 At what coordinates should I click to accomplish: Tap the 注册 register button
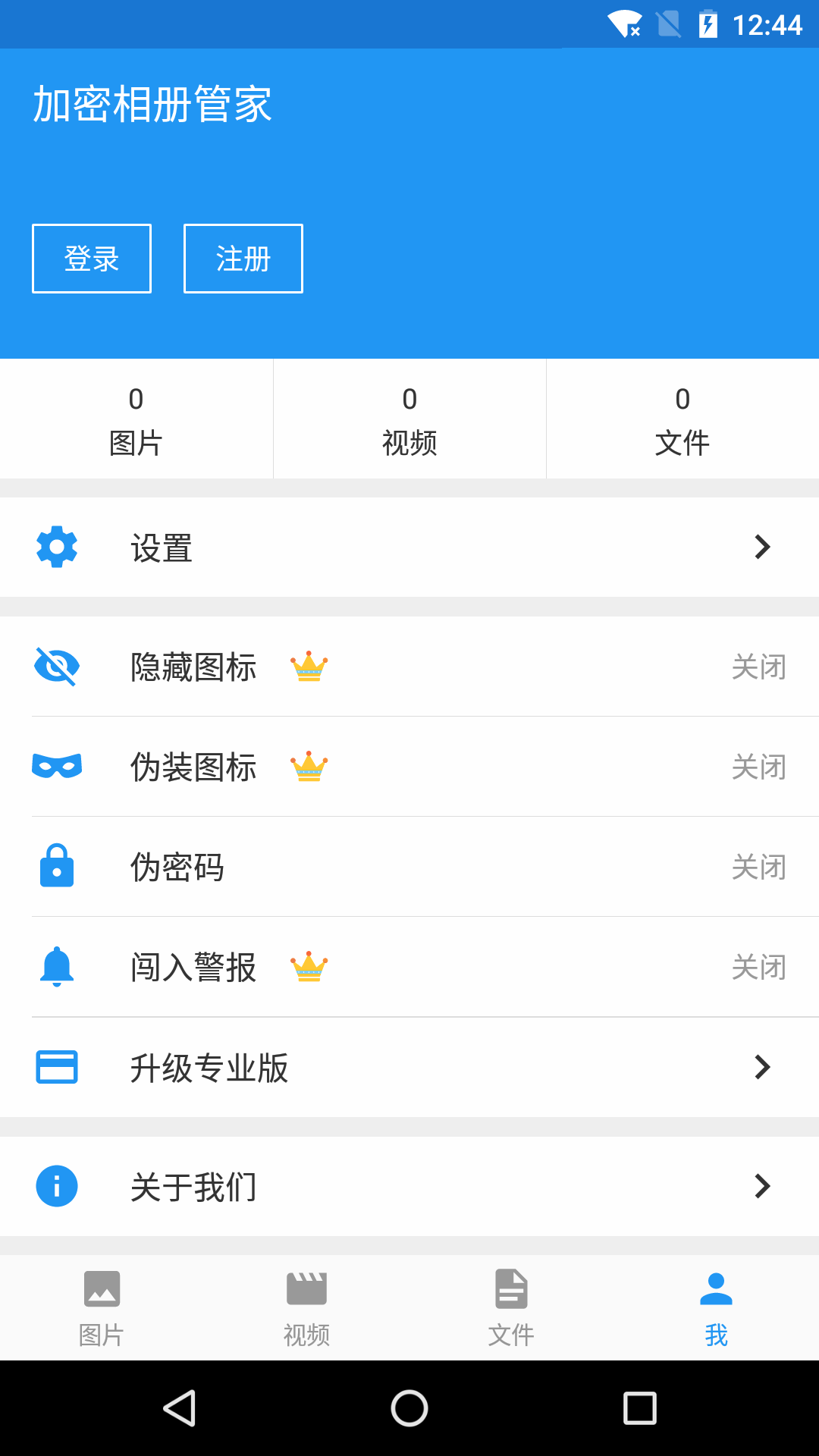click(x=243, y=259)
